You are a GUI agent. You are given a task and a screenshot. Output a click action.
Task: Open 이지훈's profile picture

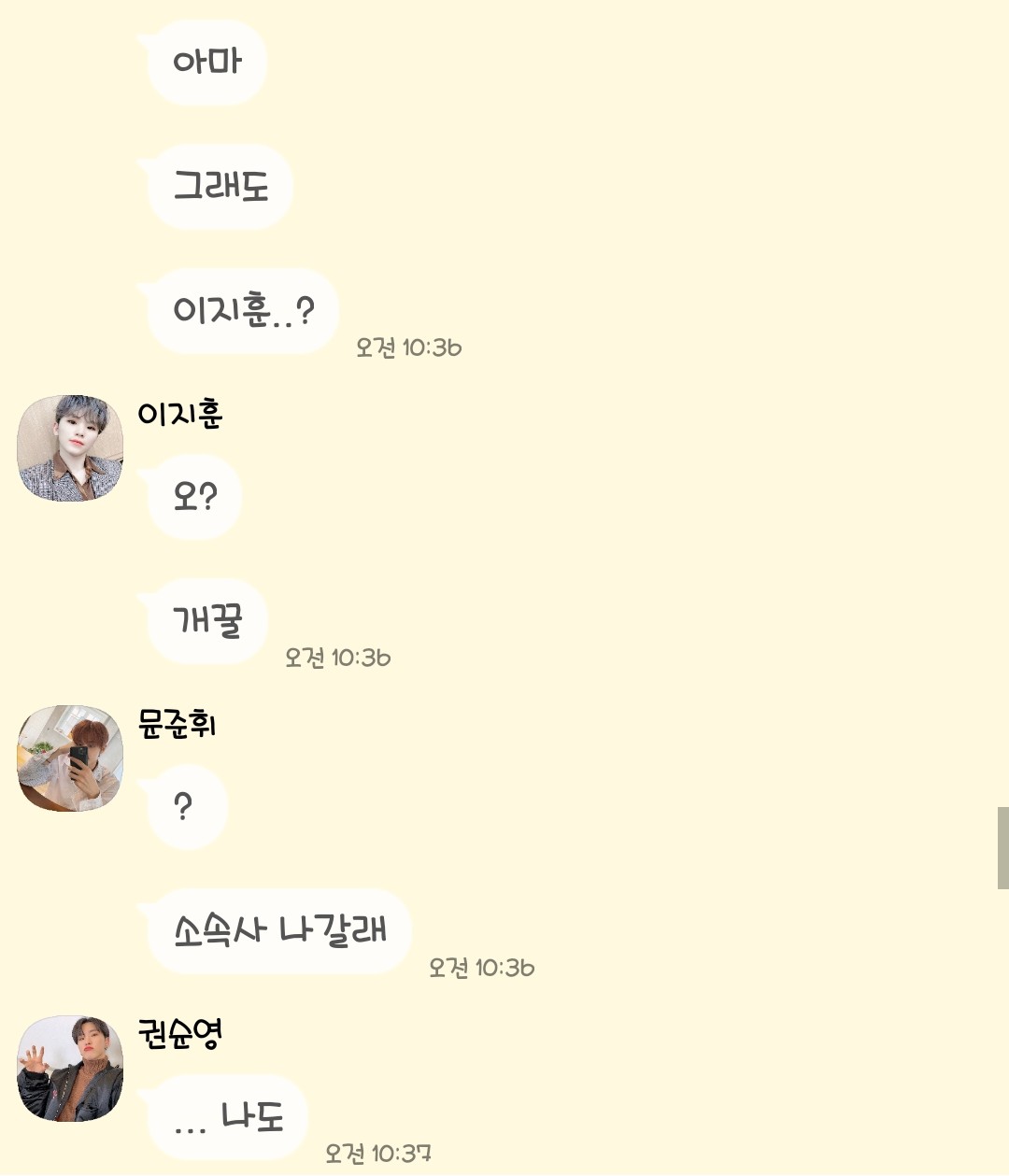(x=70, y=448)
